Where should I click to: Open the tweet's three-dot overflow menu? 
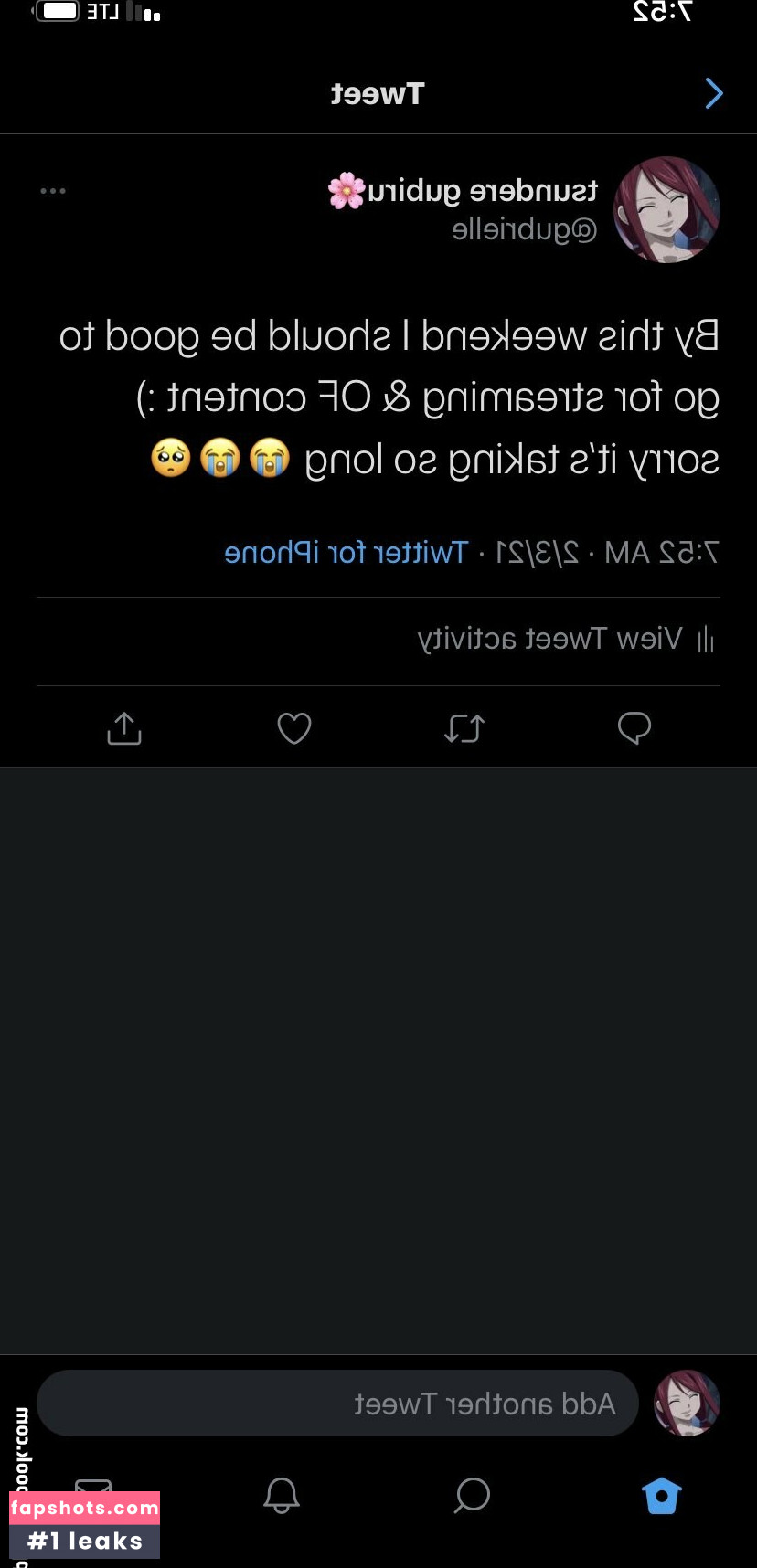(x=53, y=191)
